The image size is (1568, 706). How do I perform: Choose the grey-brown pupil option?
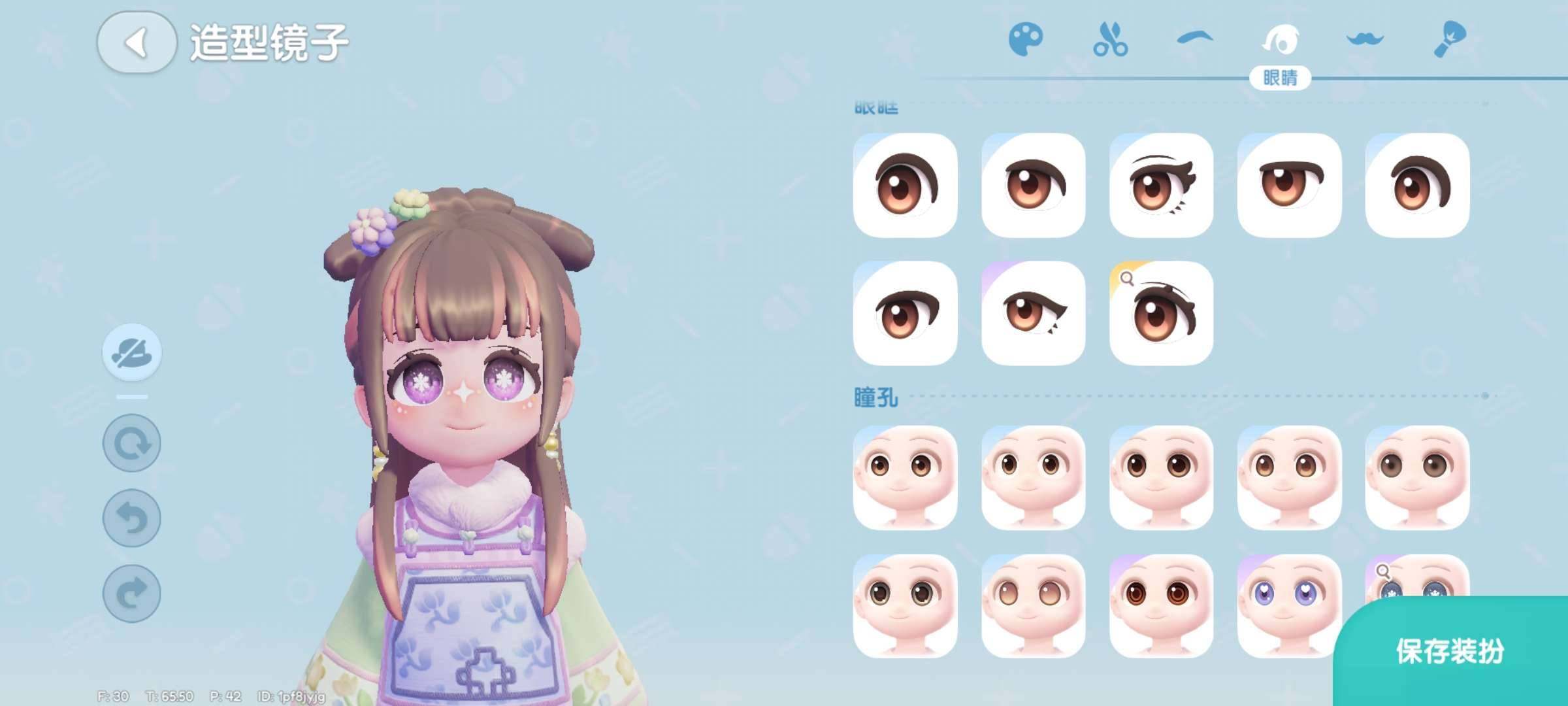click(1417, 477)
